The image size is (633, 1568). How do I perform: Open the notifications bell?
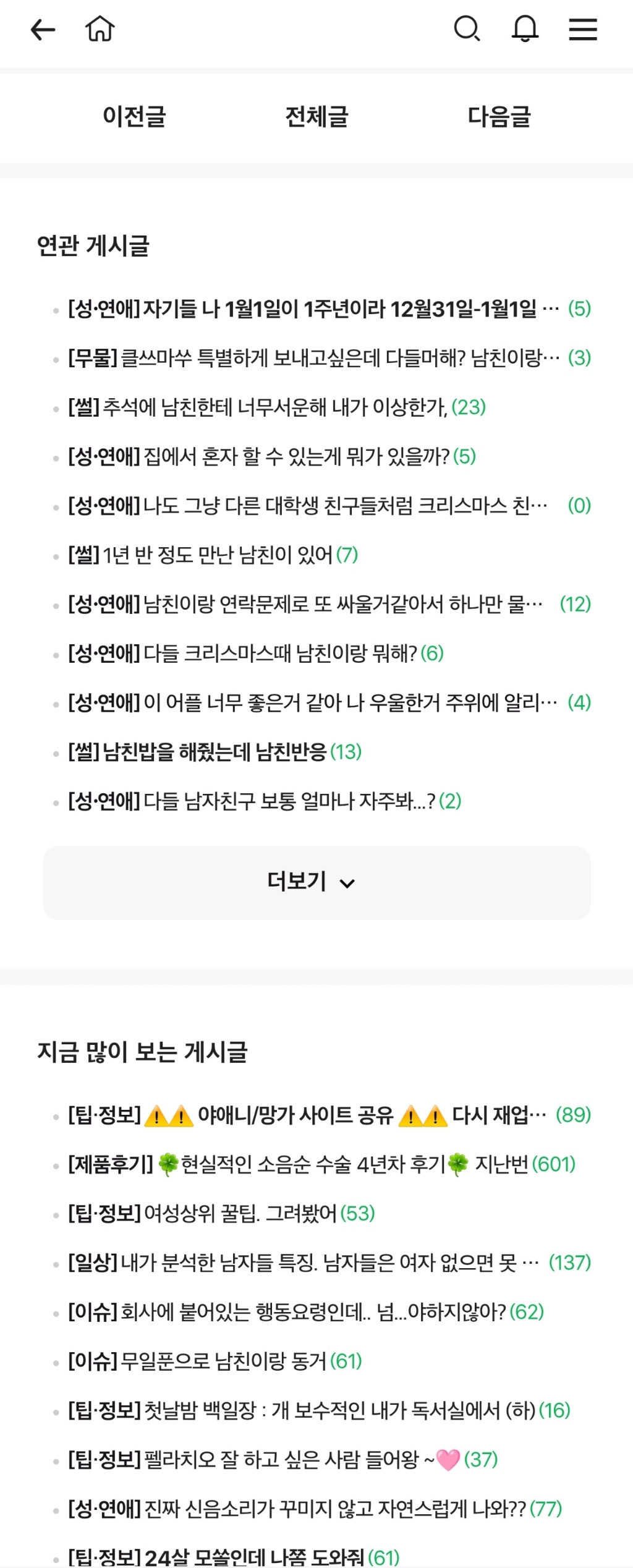(525, 29)
